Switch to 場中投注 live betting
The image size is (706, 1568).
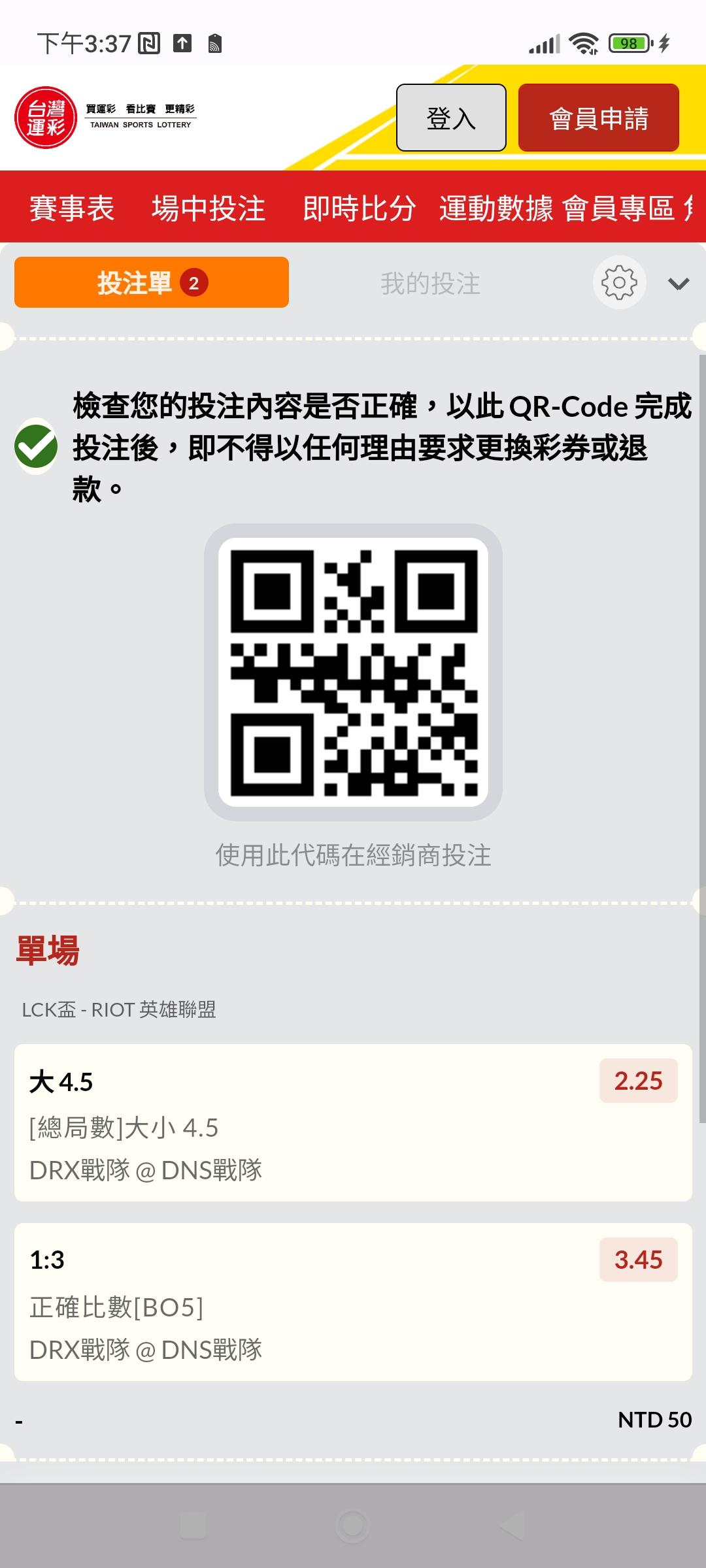pos(208,208)
